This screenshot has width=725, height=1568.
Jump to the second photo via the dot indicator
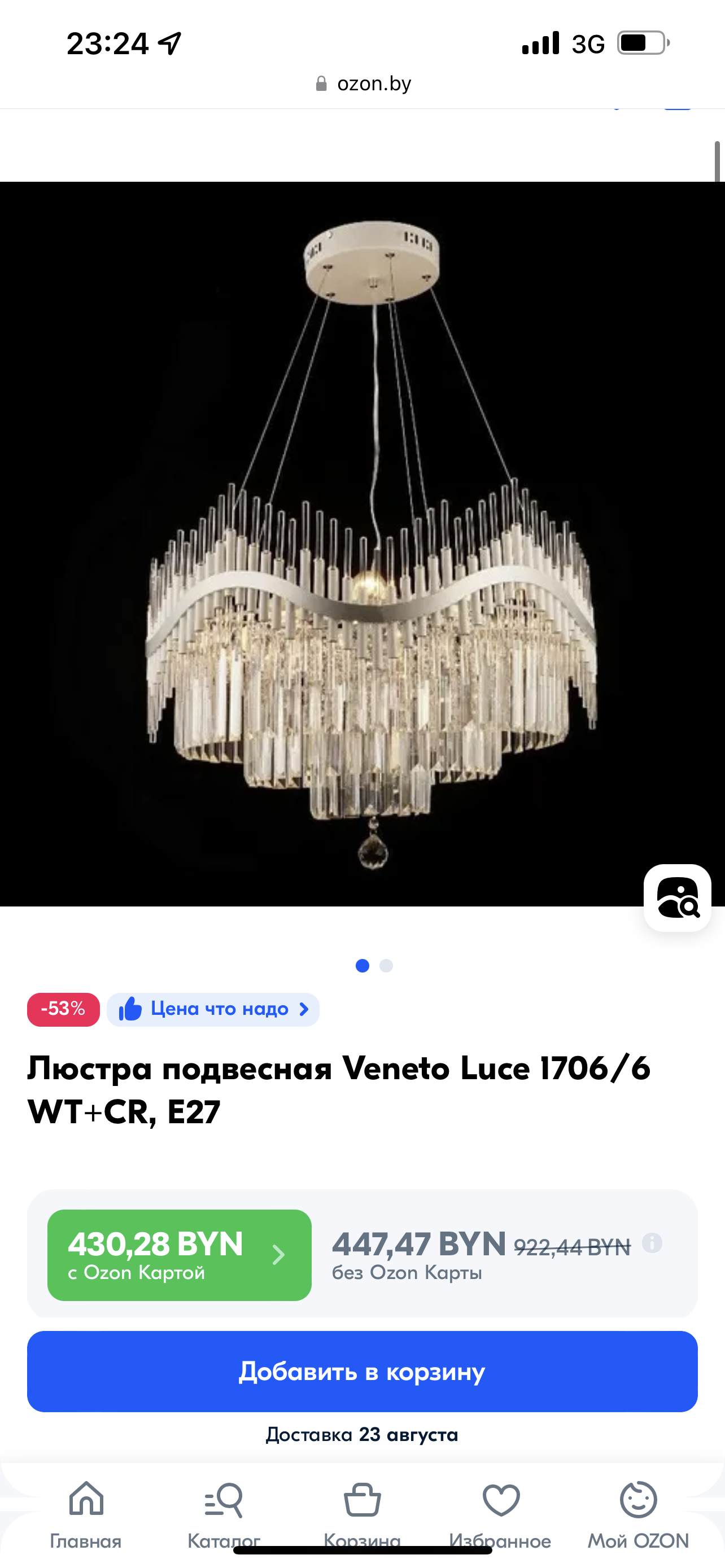[386, 965]
